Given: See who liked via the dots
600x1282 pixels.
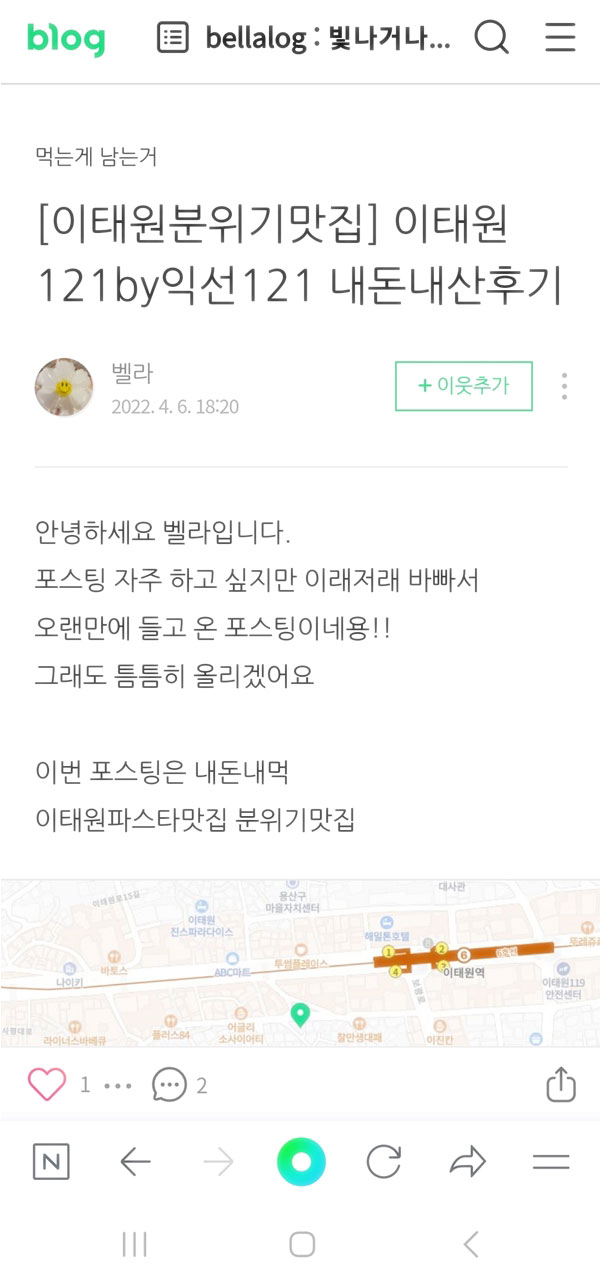Looking at the screenshot, I should pos(118,1085).
